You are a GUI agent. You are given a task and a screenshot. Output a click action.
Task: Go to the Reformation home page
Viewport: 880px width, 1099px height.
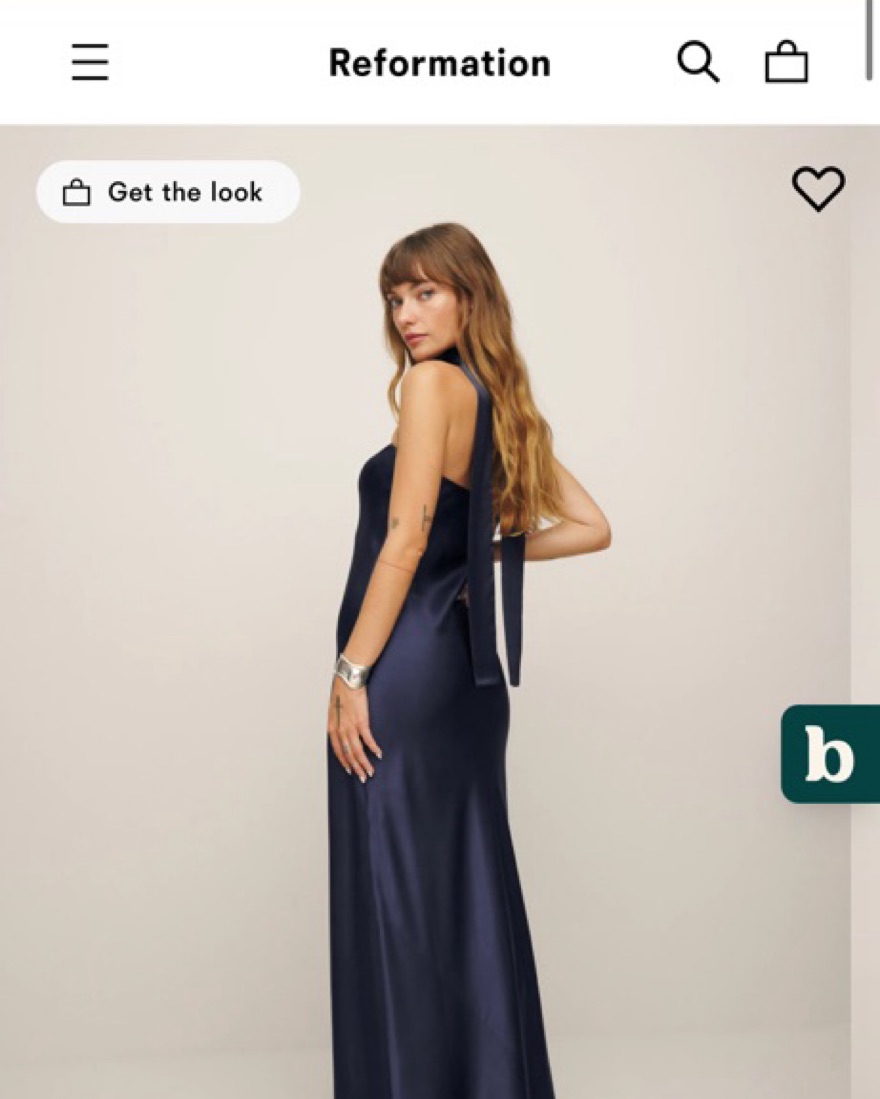point(439,63)
